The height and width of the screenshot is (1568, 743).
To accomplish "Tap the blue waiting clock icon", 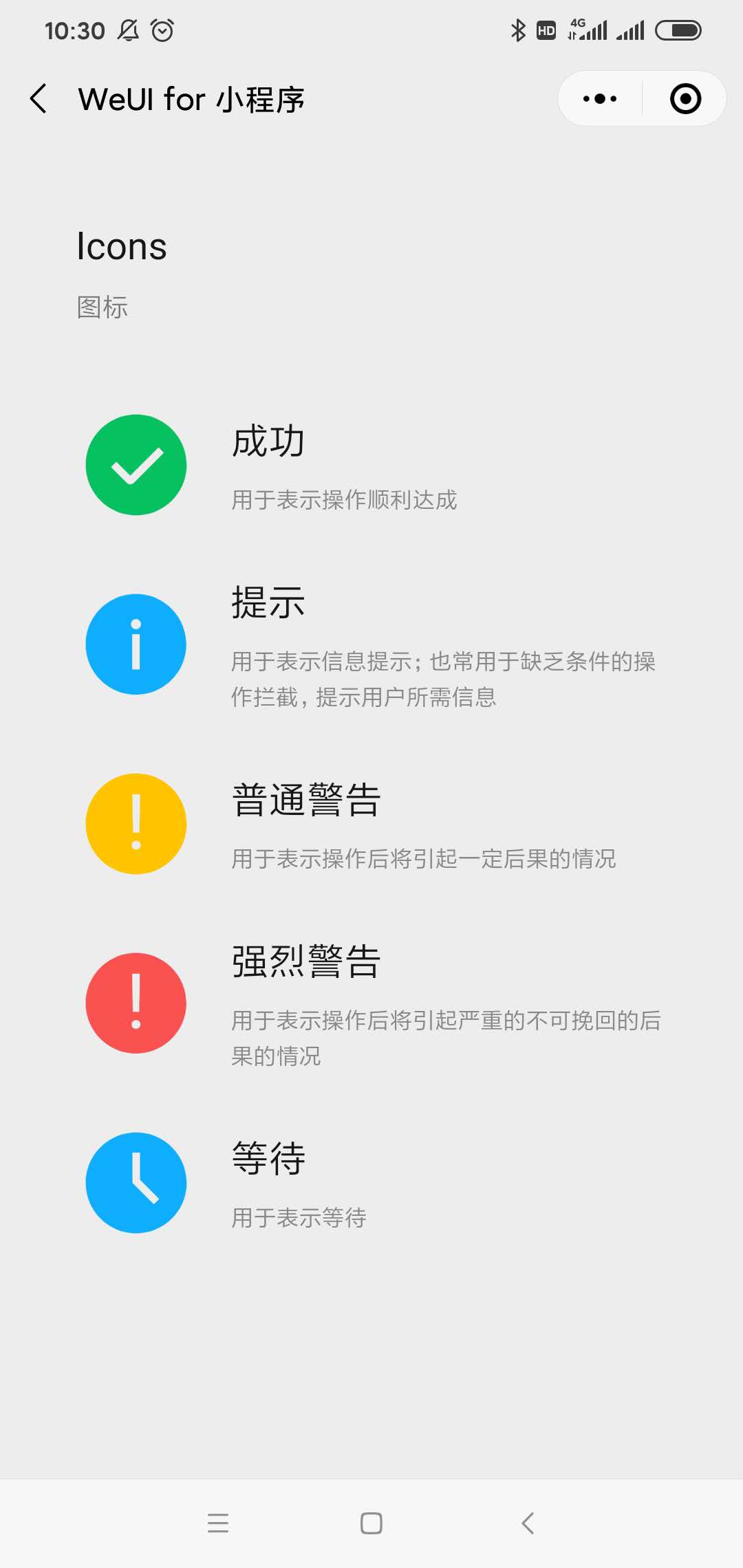I will [x=136, y=1184].
